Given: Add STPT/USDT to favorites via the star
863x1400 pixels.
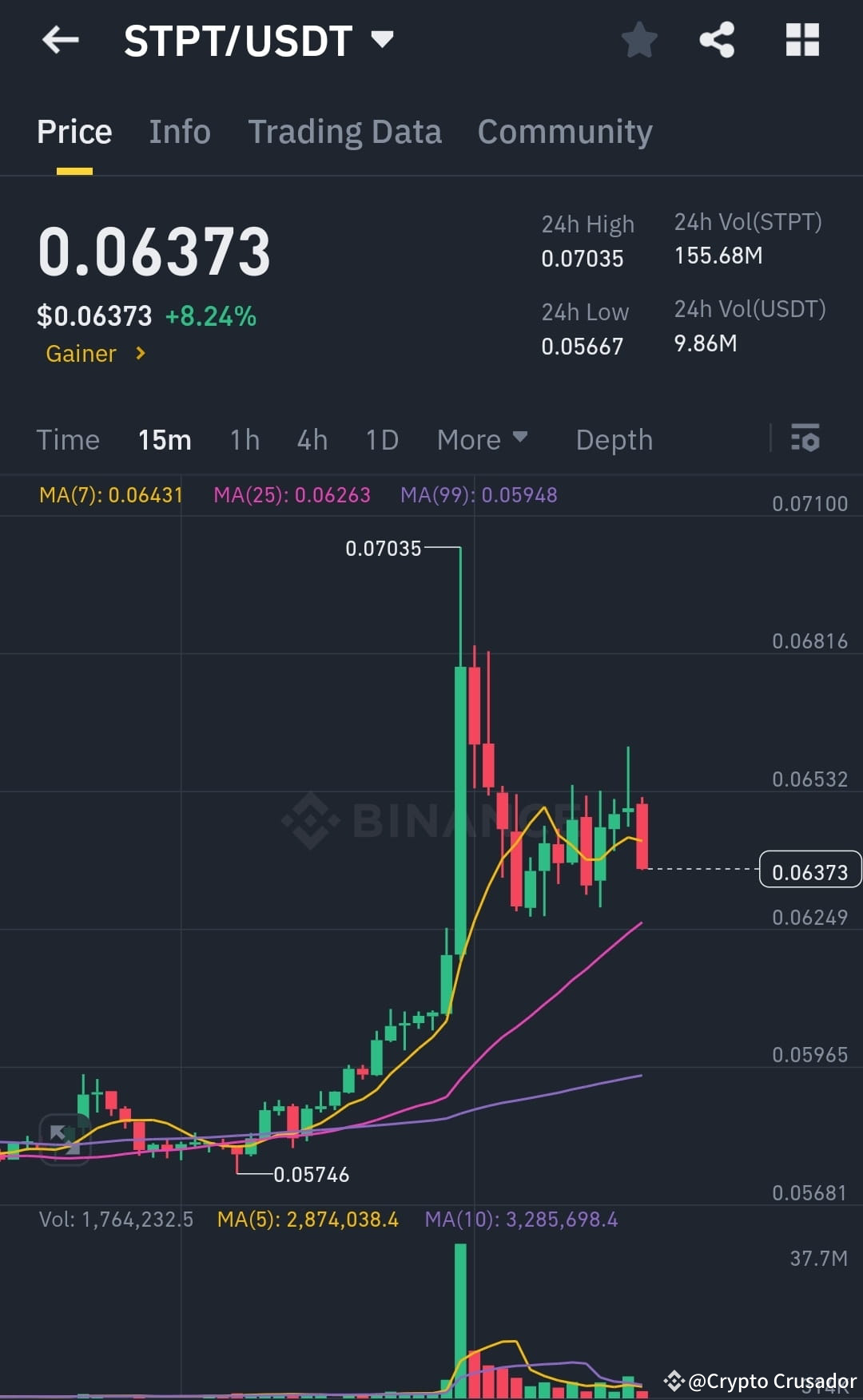Looking at the screenshot, I should point(639,40).
